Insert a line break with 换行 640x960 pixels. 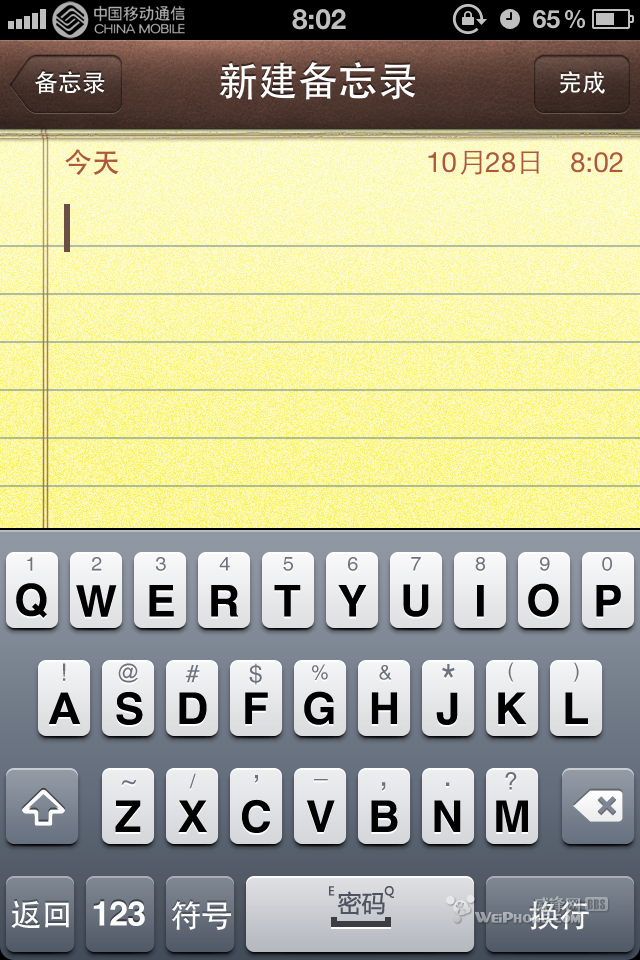[559, 914]
